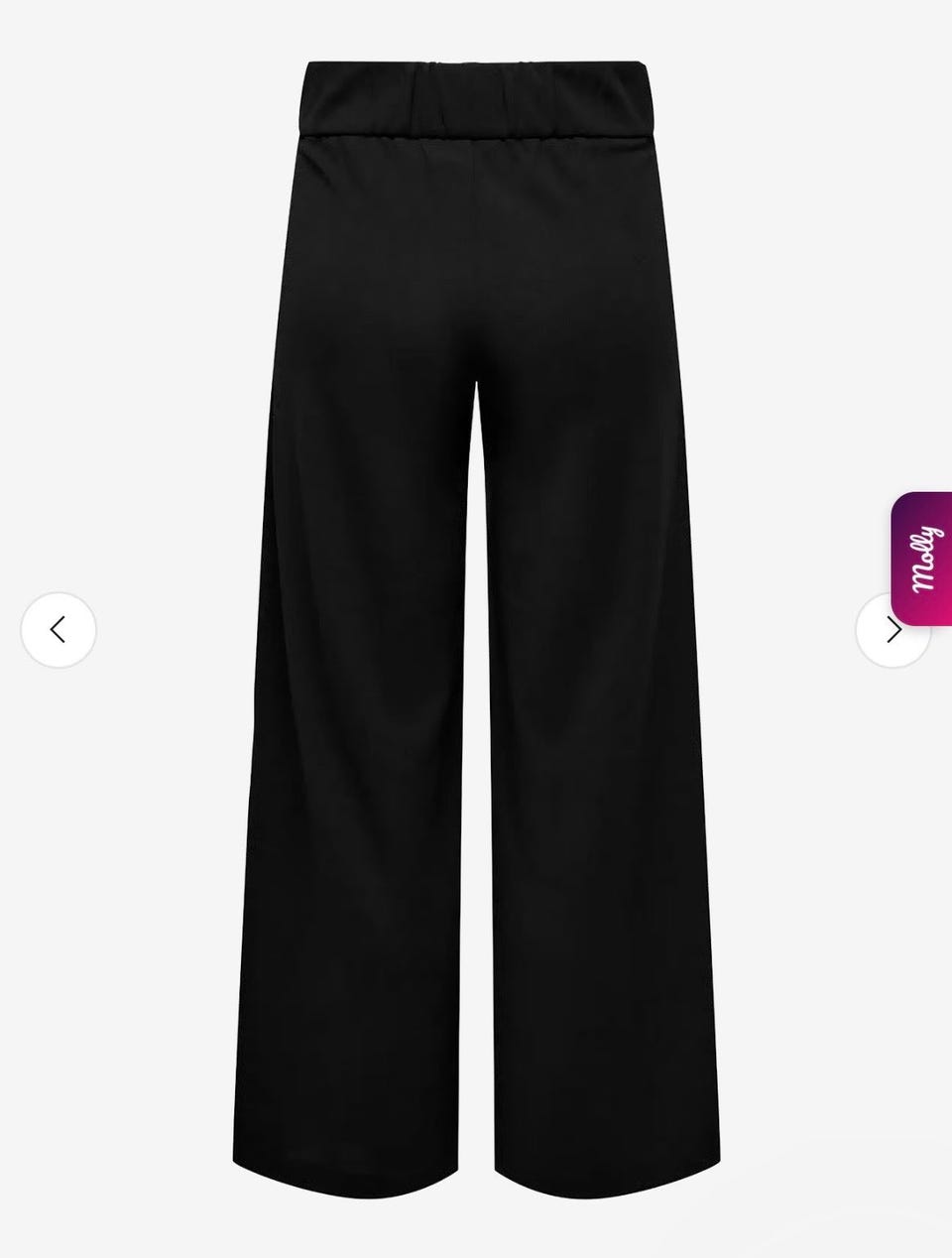Go to the previous product image
Image resolution: width=952 pixels, height=1258 pixels.
(59, 629)
